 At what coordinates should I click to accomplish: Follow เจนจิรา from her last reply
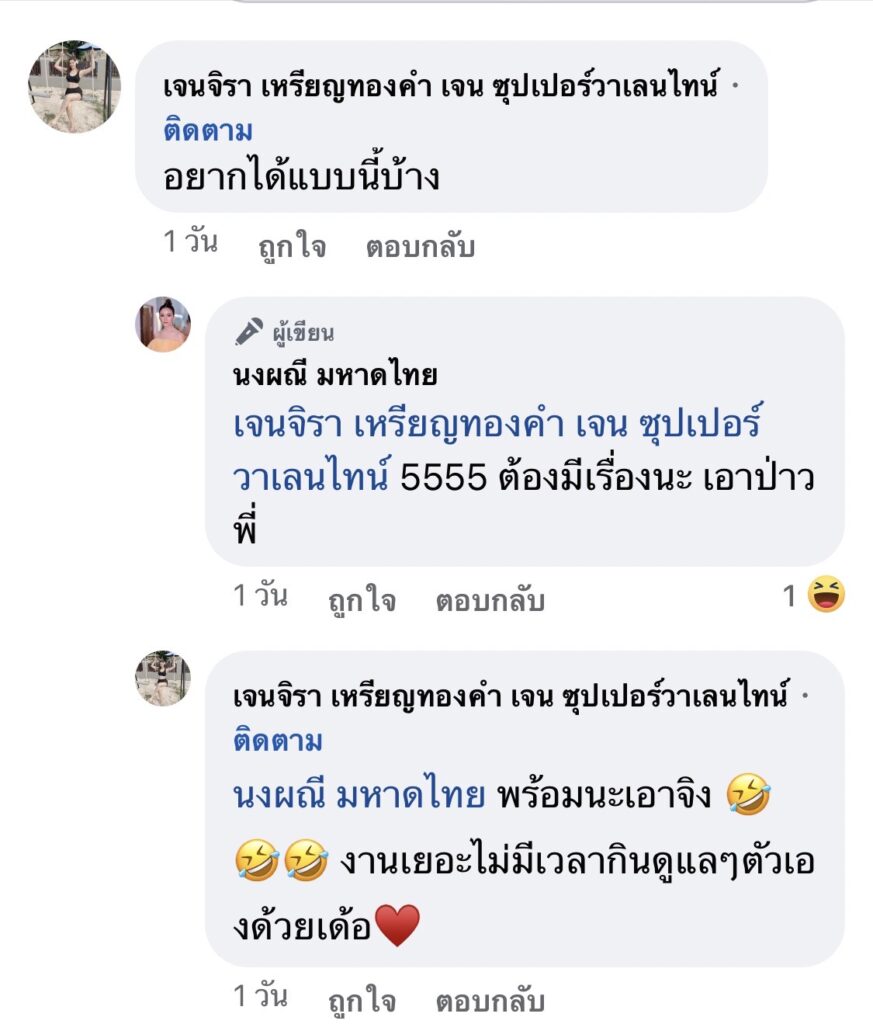point(278,741)
